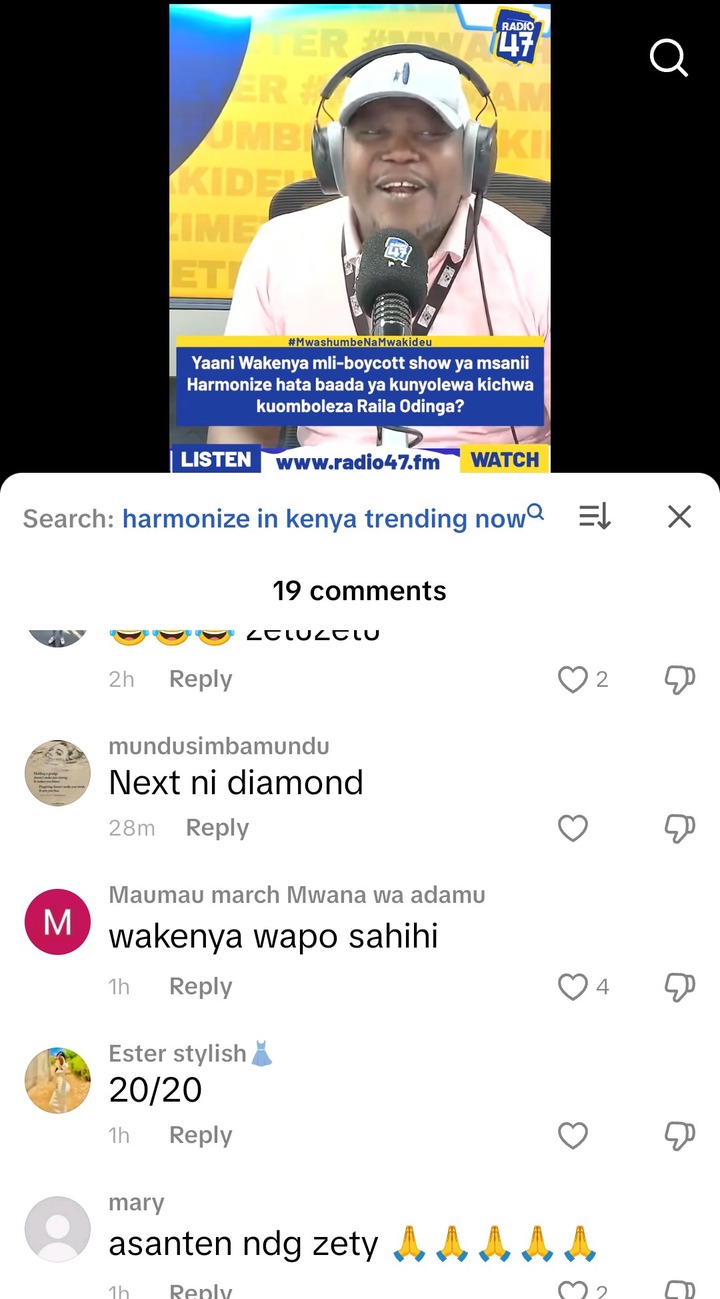
Task: Open the search magnifier icon over the video
Action: (x=668, y=58)
